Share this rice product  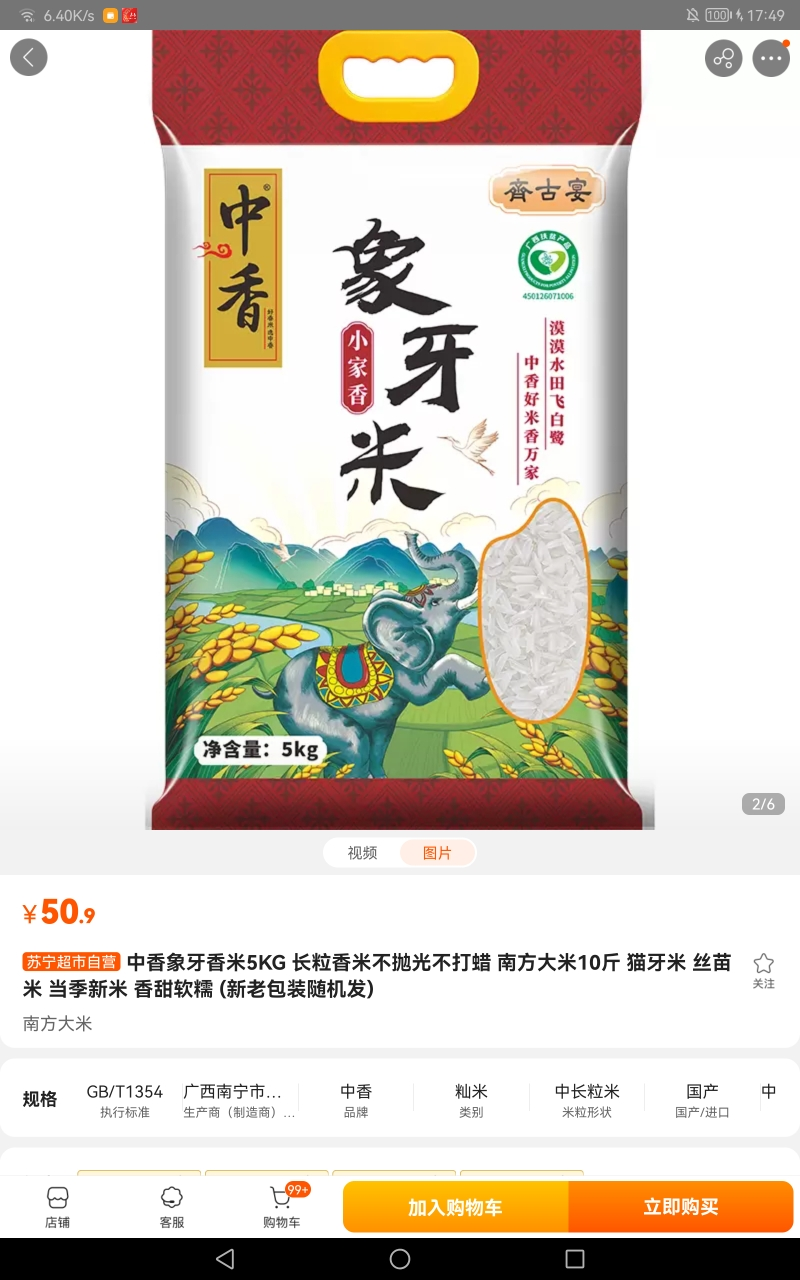click(x=723, y=58)
